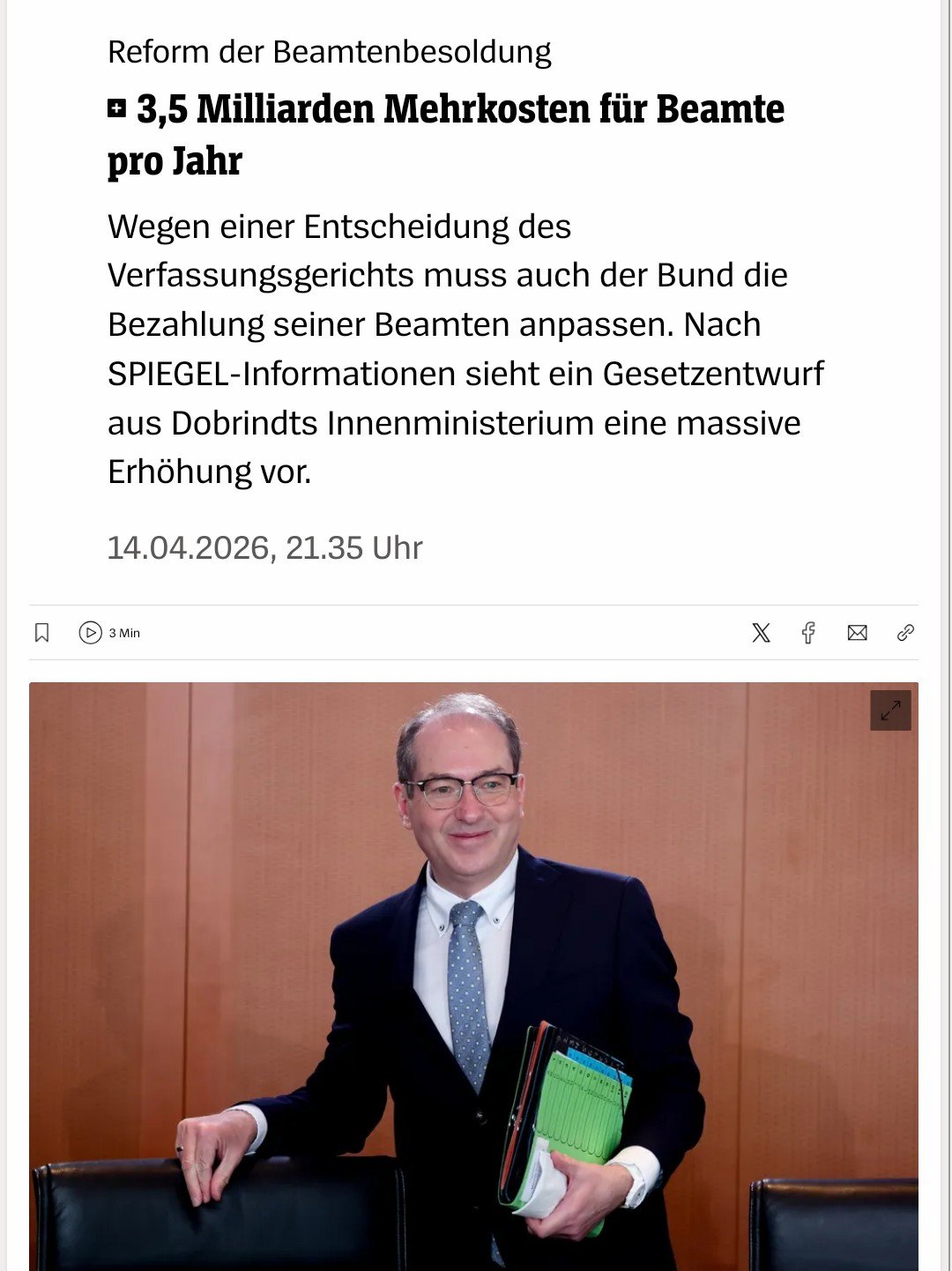The width and height of the screenshot is (952, 1271).
Task: Bookmark this article
Action: tap(41, 633)
